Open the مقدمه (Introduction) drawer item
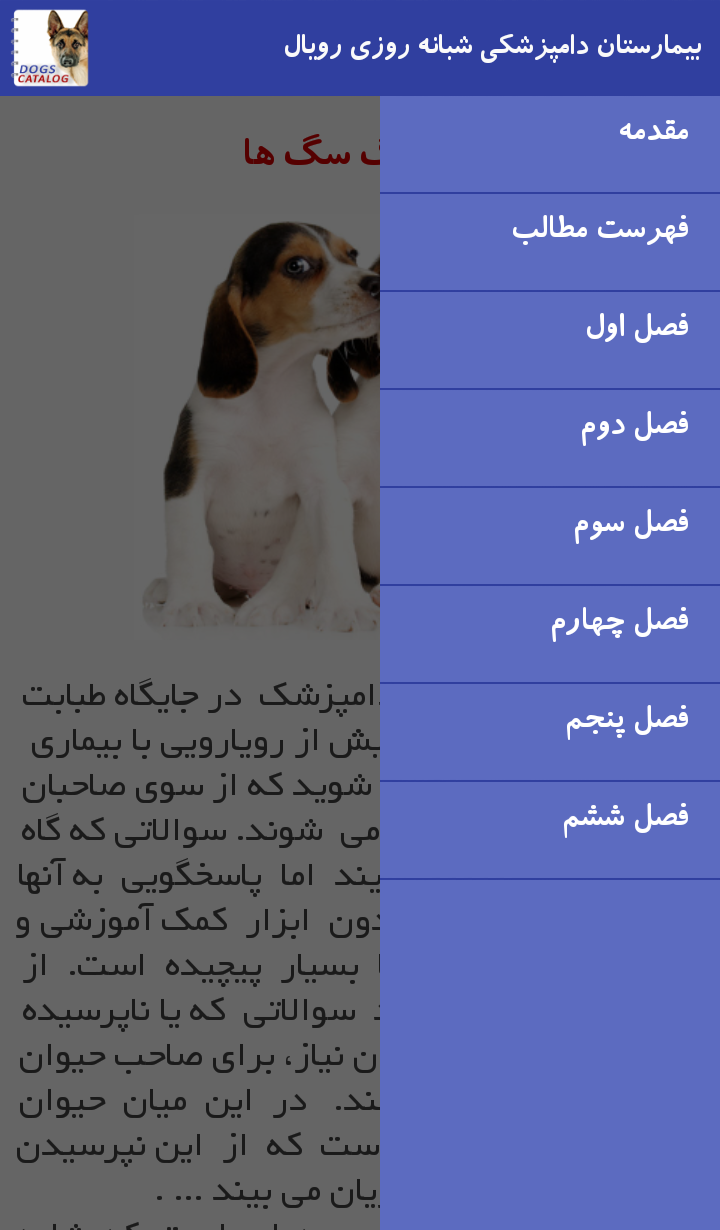The height and width of the screenshot is (1230, 720). pos(550,144)
